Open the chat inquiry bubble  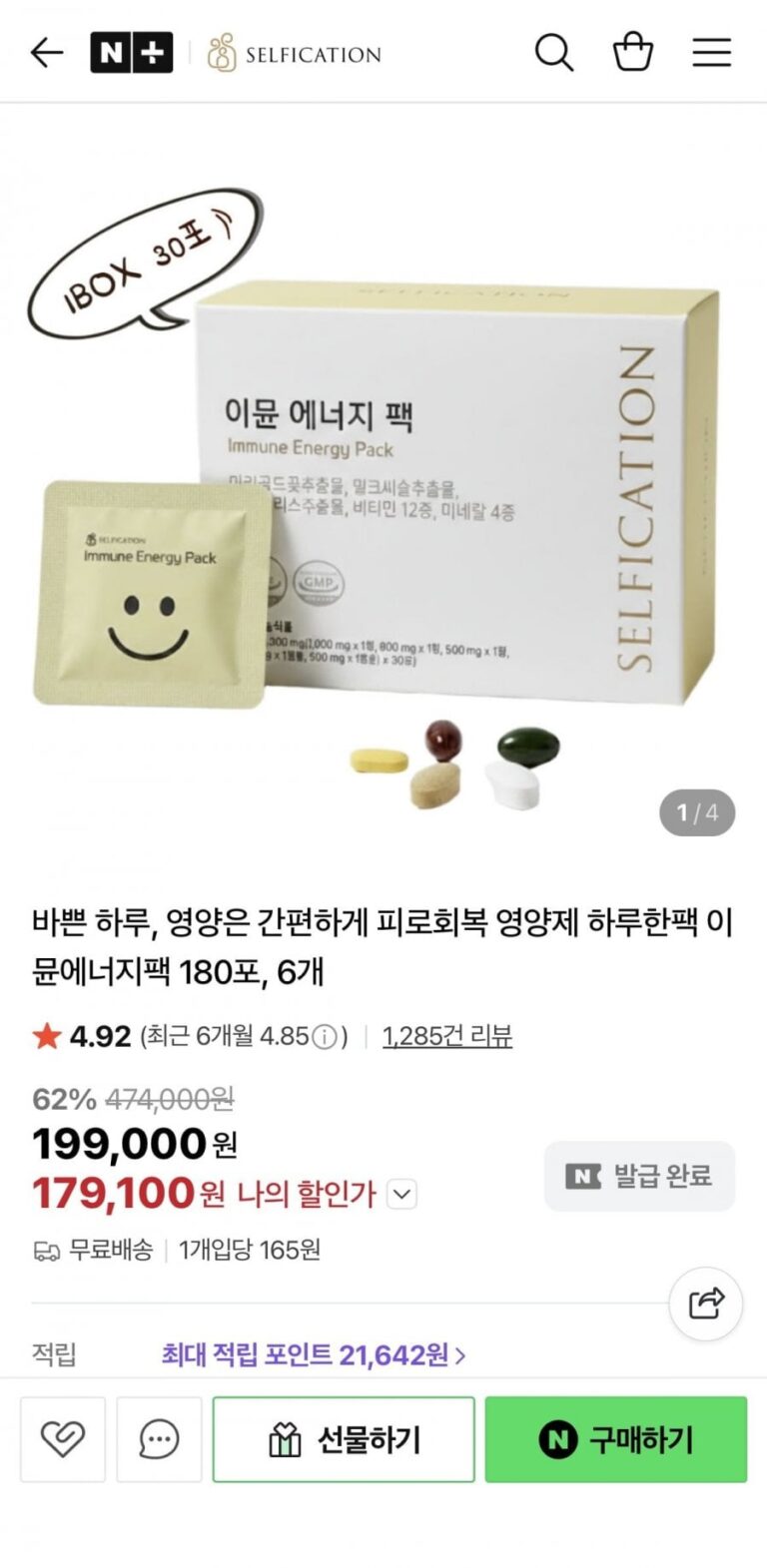tap(159, 1439)
